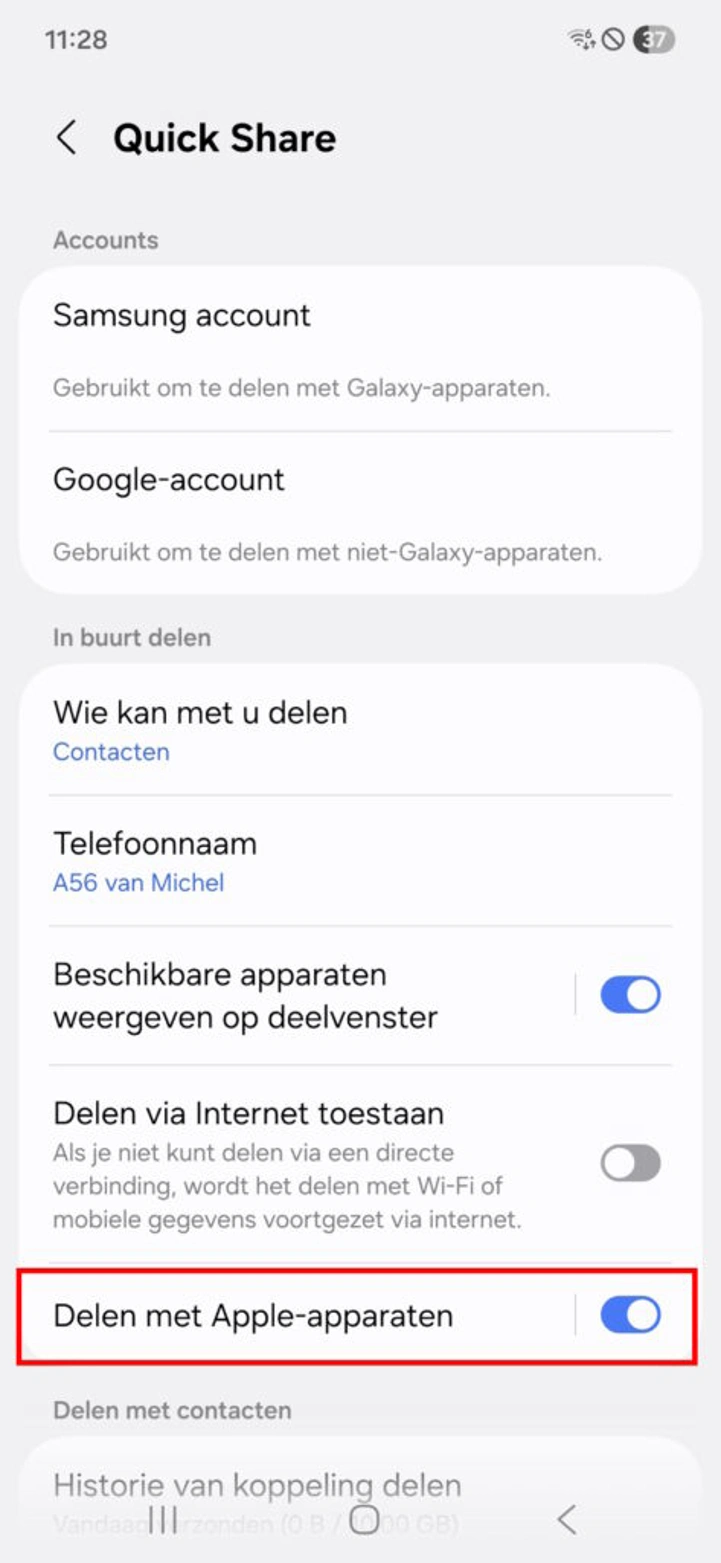721x1563 pixels.
Task: Tap the Contacten link
Action: 110,752
